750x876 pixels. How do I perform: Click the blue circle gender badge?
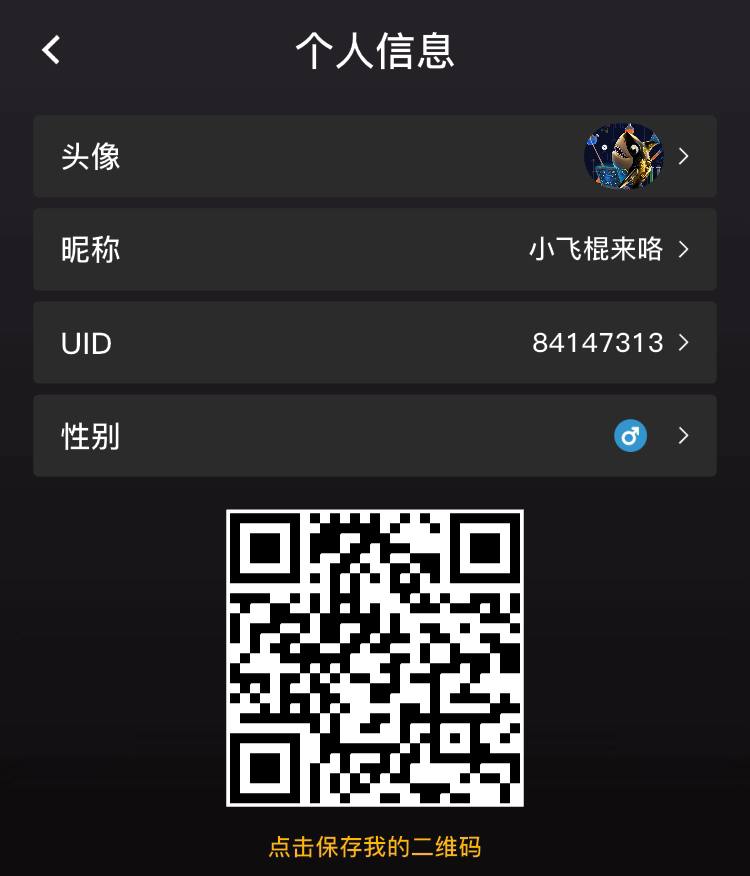coord(629,435)
